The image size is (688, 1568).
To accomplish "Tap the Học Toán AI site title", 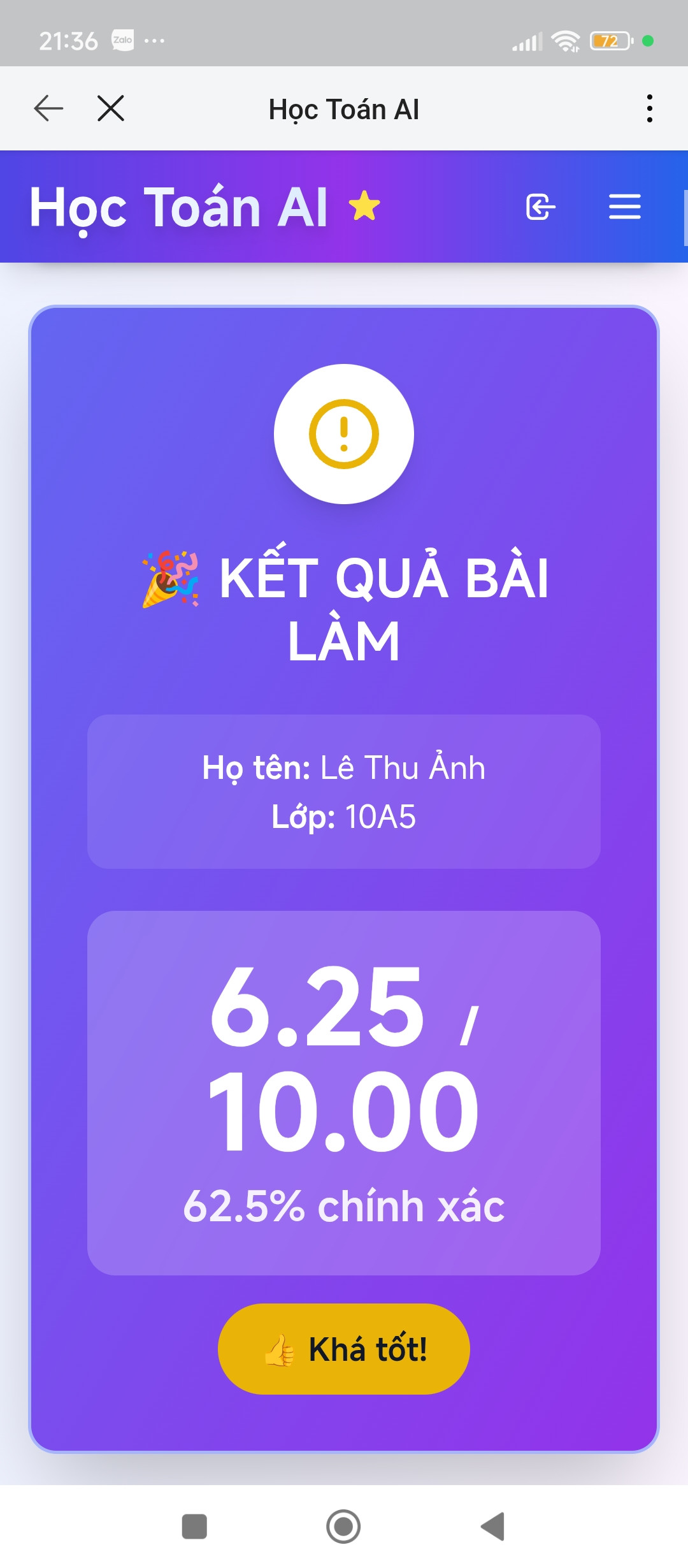I will (x=179, y=207).
